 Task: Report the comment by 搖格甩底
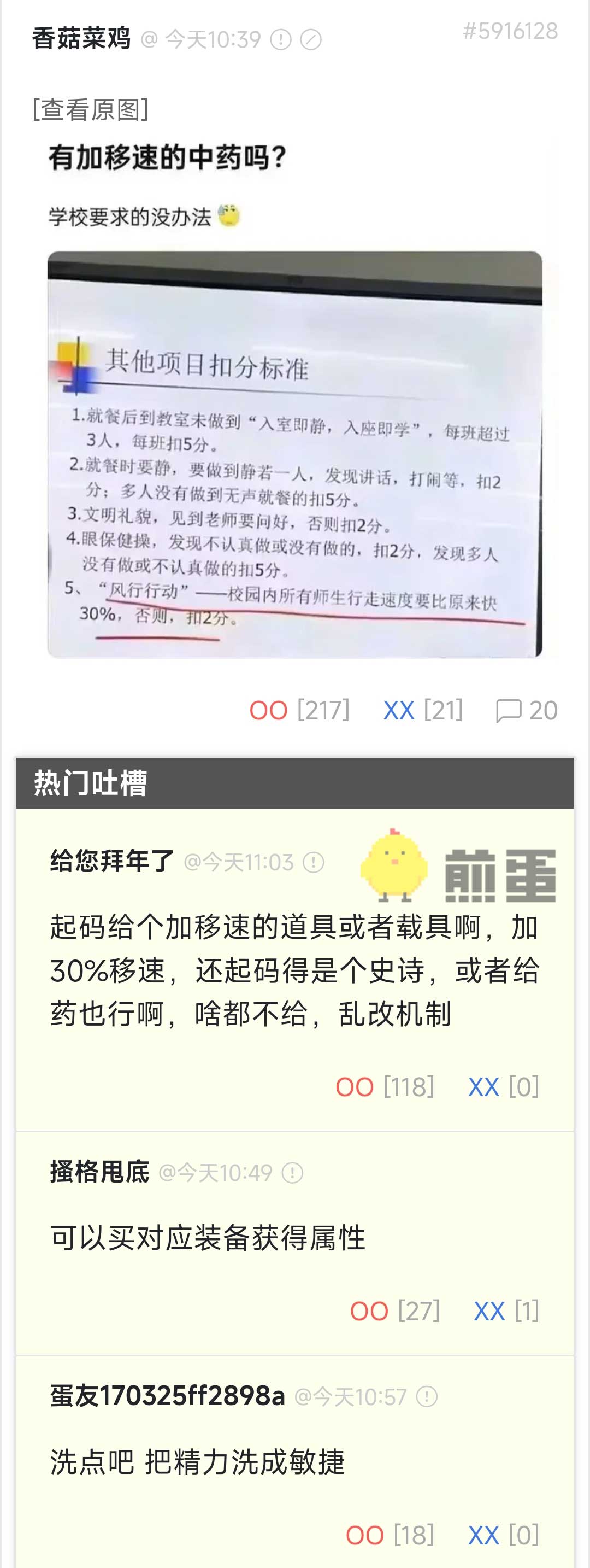tap(293, 1172)
